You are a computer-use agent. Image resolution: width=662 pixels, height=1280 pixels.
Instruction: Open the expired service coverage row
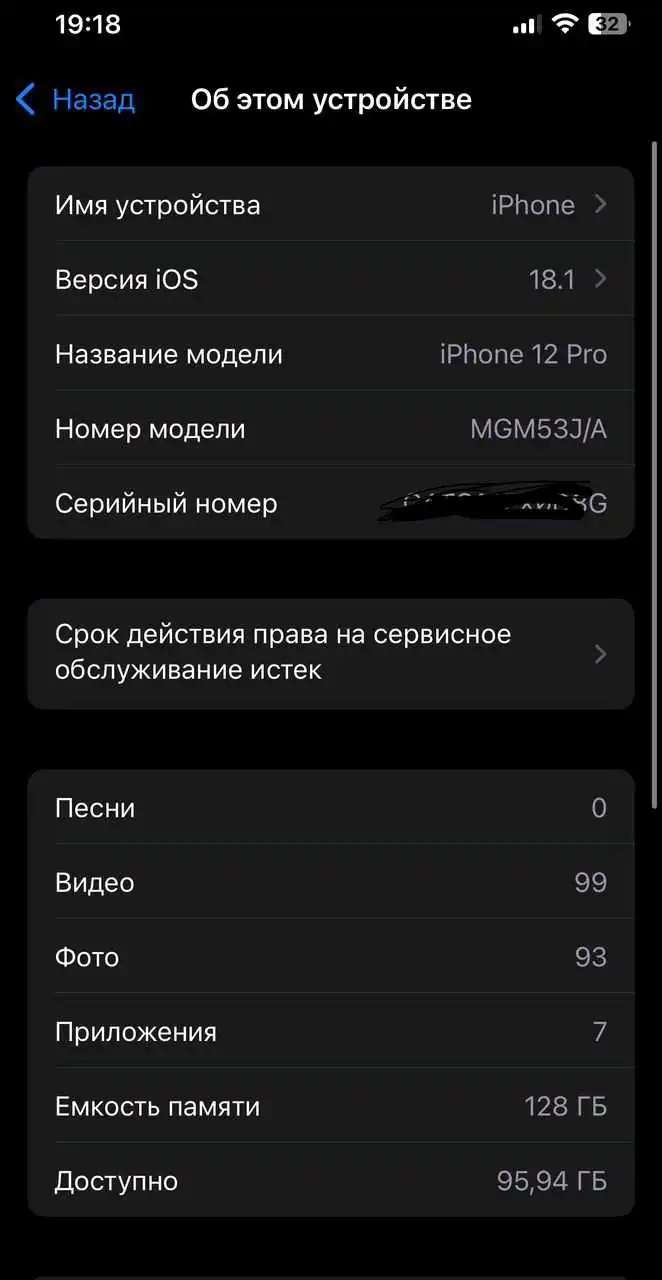click(x=330, y=653)
